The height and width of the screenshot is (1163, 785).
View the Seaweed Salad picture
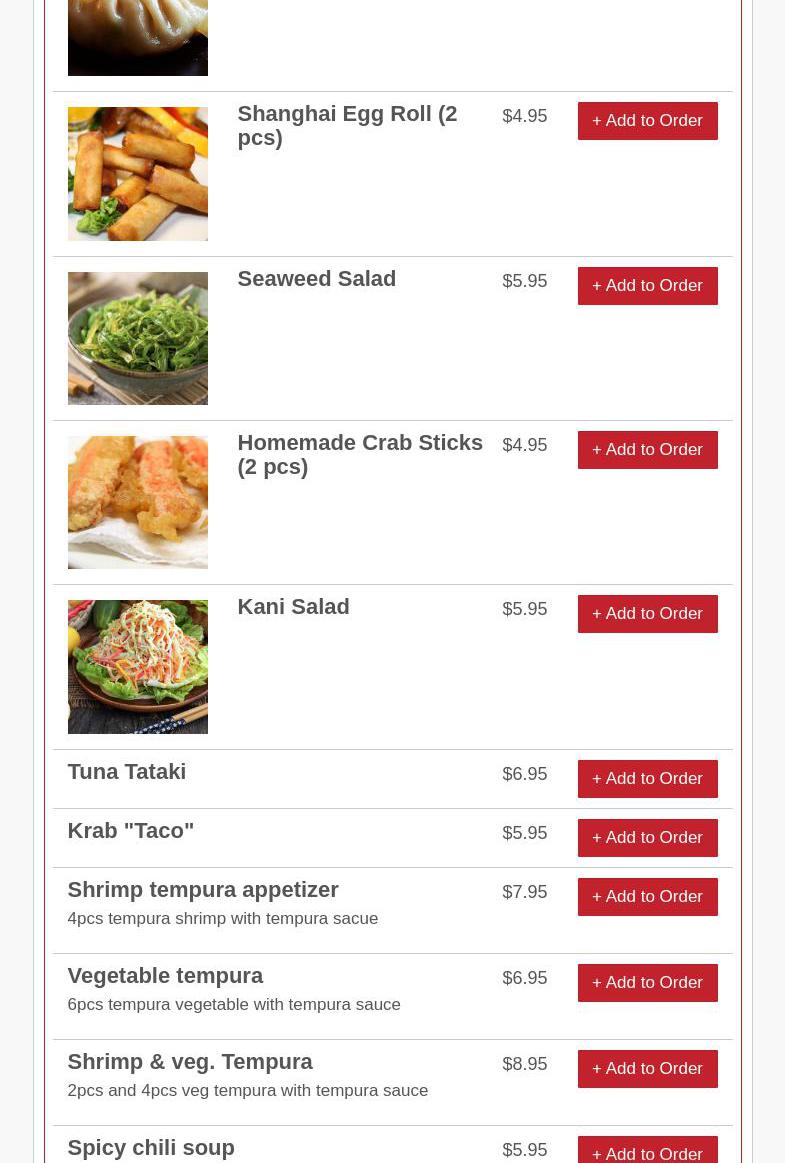(138, 338)
